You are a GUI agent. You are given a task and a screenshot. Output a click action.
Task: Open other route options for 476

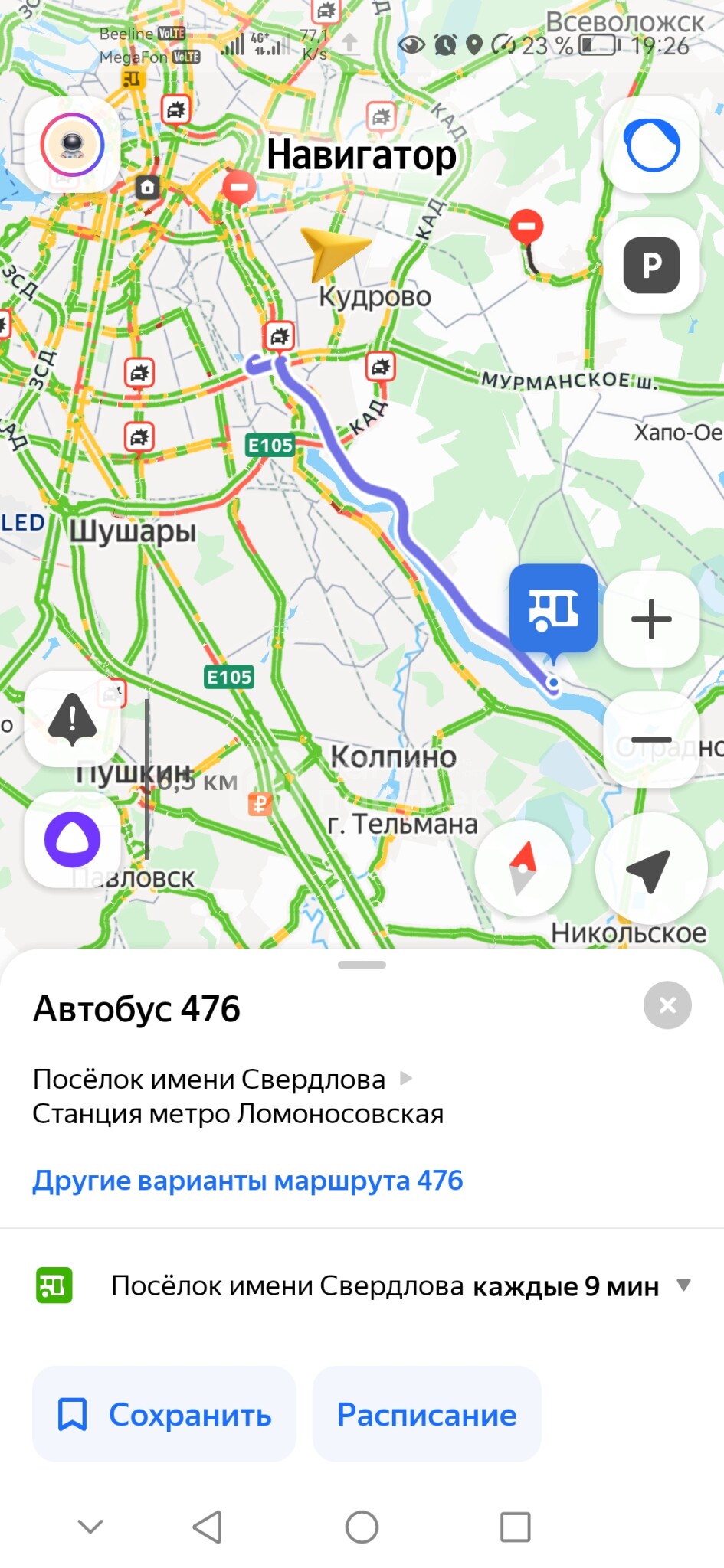tap(247, 1181)
